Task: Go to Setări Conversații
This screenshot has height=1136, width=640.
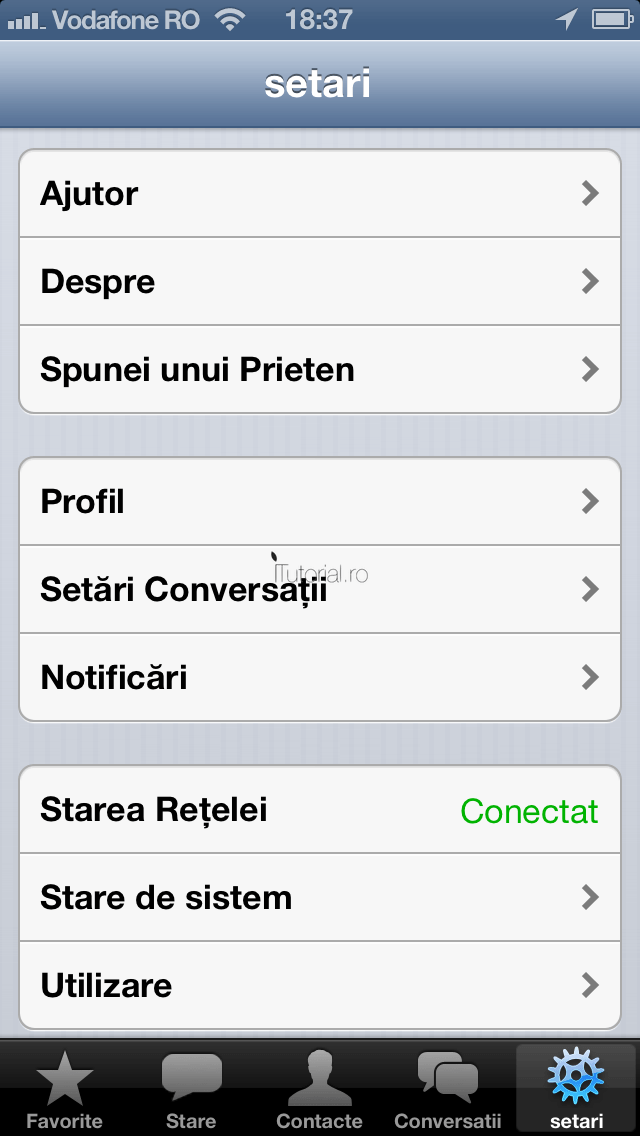Action: 320,590
